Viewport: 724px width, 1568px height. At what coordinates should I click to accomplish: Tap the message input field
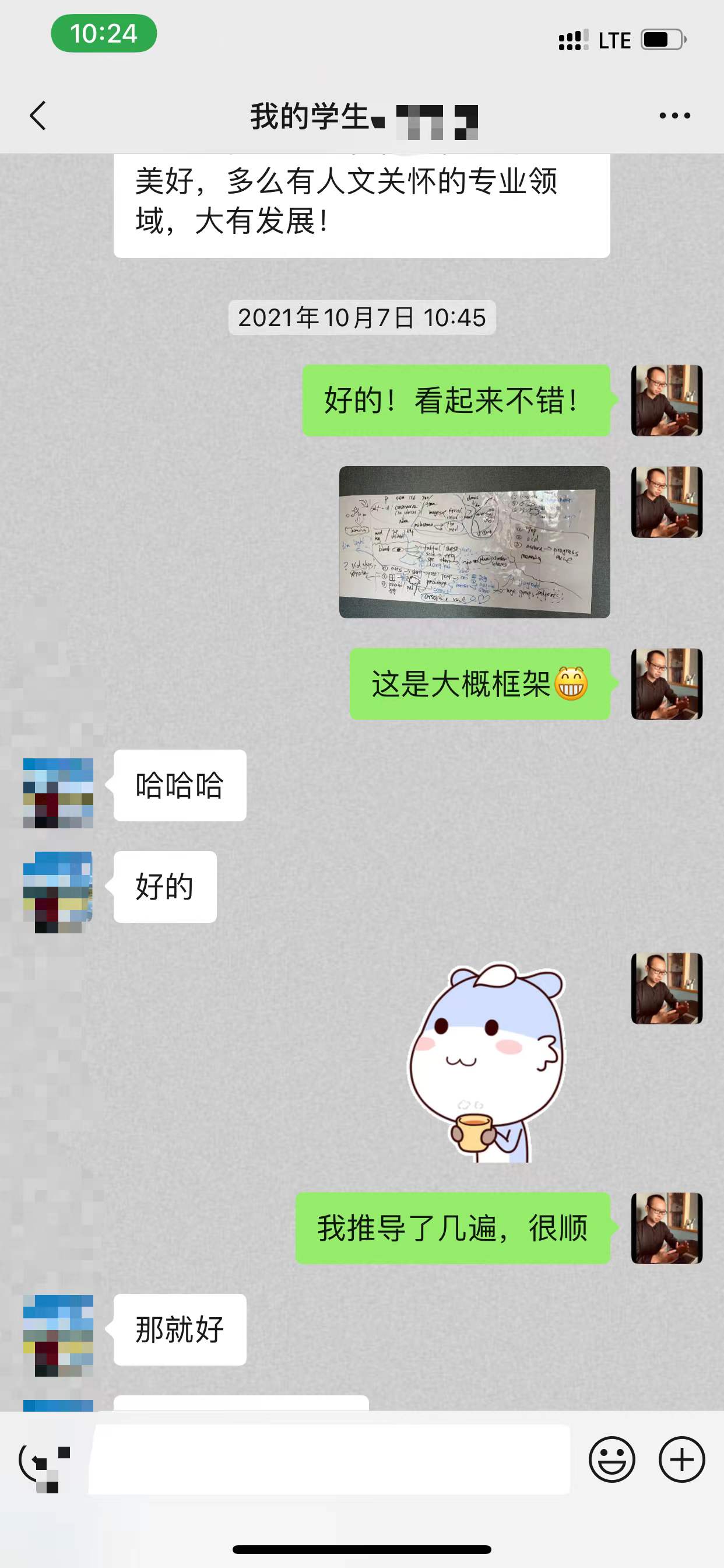pos(329,1459)
